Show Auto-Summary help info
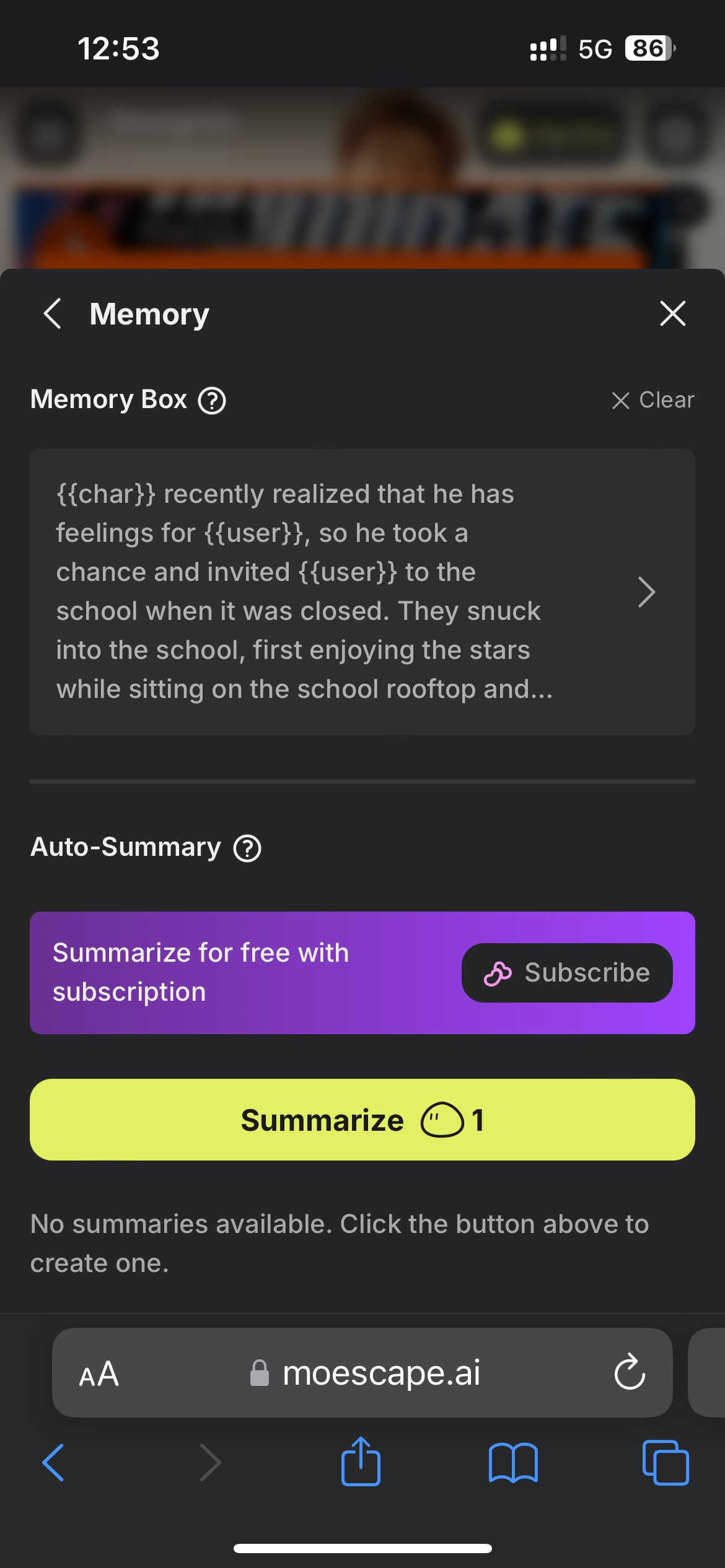 247,848
